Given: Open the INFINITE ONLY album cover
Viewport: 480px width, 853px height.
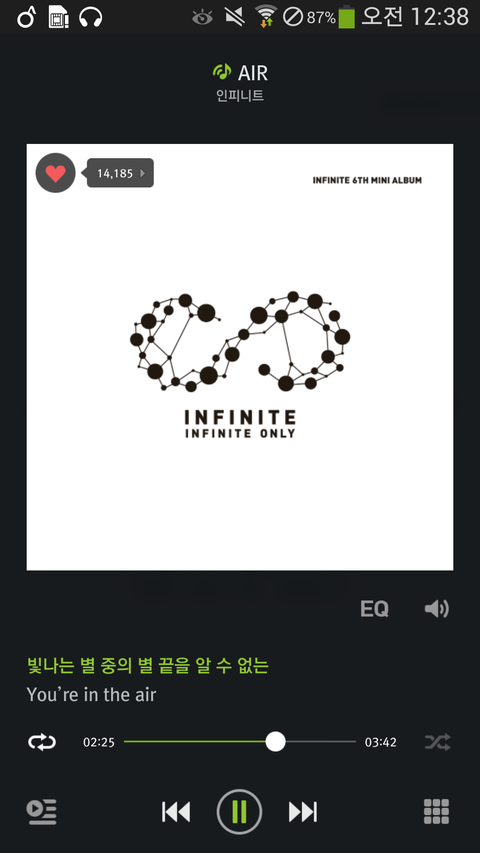Looking at the screenshot, I should pyautogui.click(x=240, y=357).
